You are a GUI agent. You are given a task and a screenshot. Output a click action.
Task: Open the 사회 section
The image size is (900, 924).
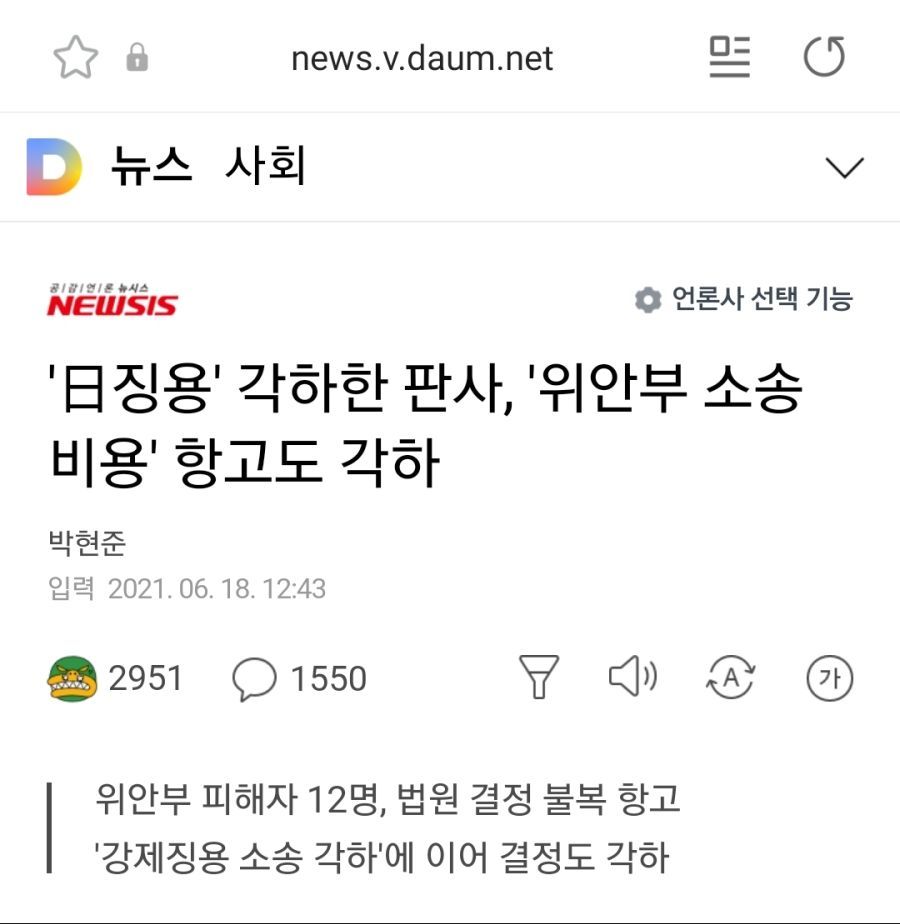coord(265,167)
